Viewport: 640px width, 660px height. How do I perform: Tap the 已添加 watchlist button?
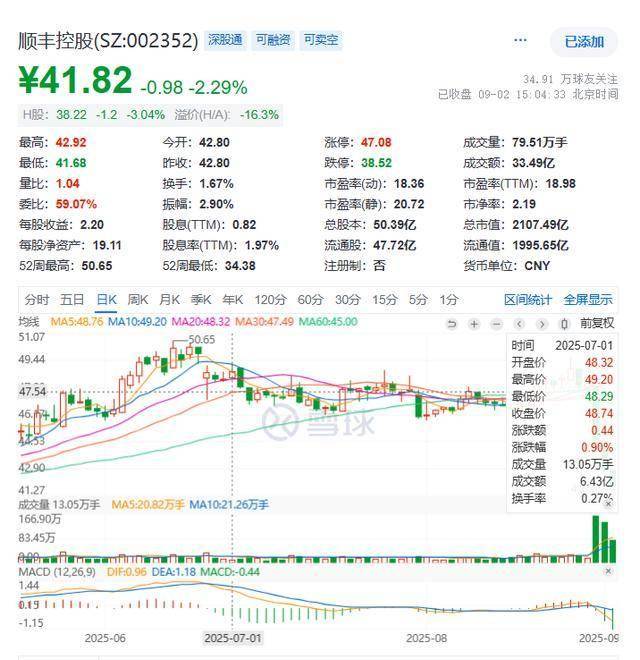pos(584,42)
